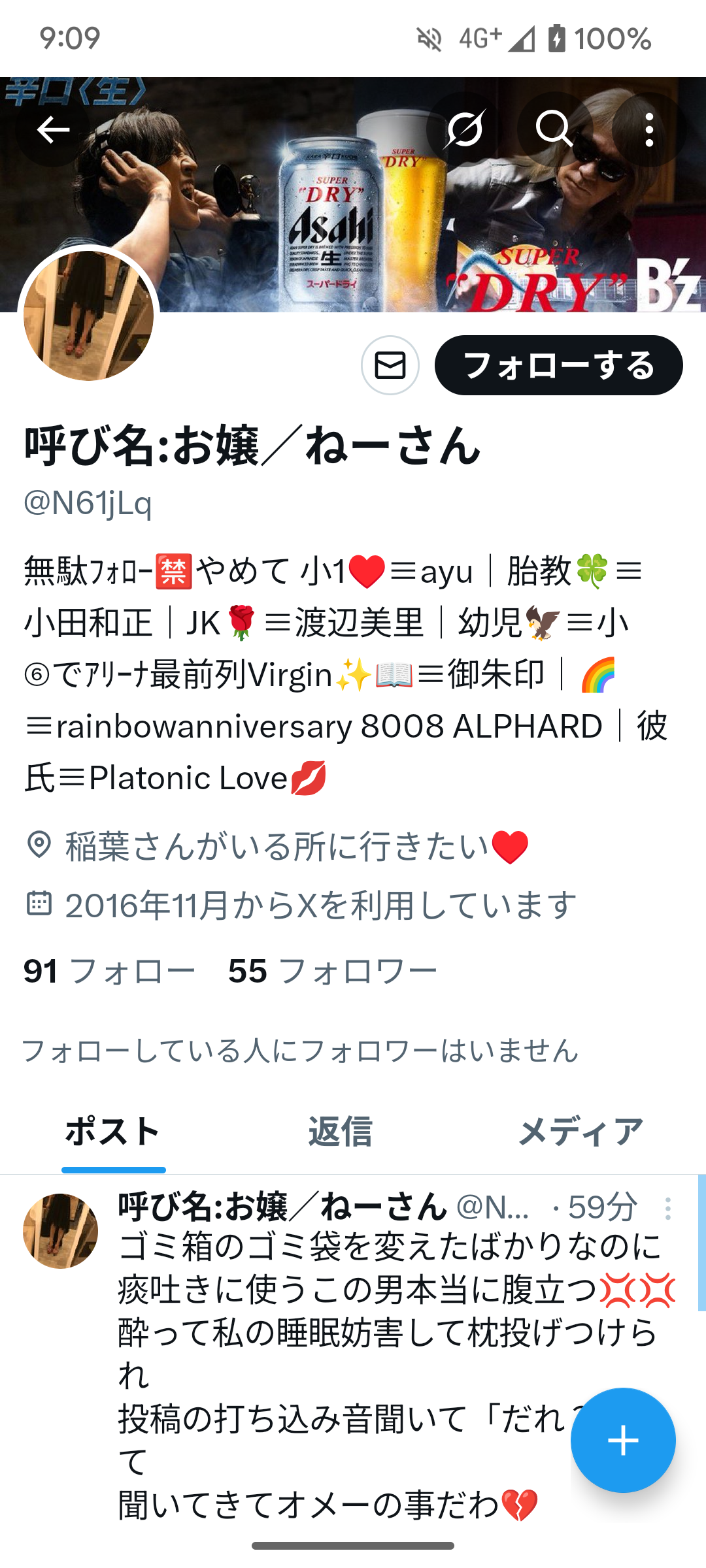Open the more options on the 59分 post
Viewport: 706px width, 1568px height.
click(667, 1208)
